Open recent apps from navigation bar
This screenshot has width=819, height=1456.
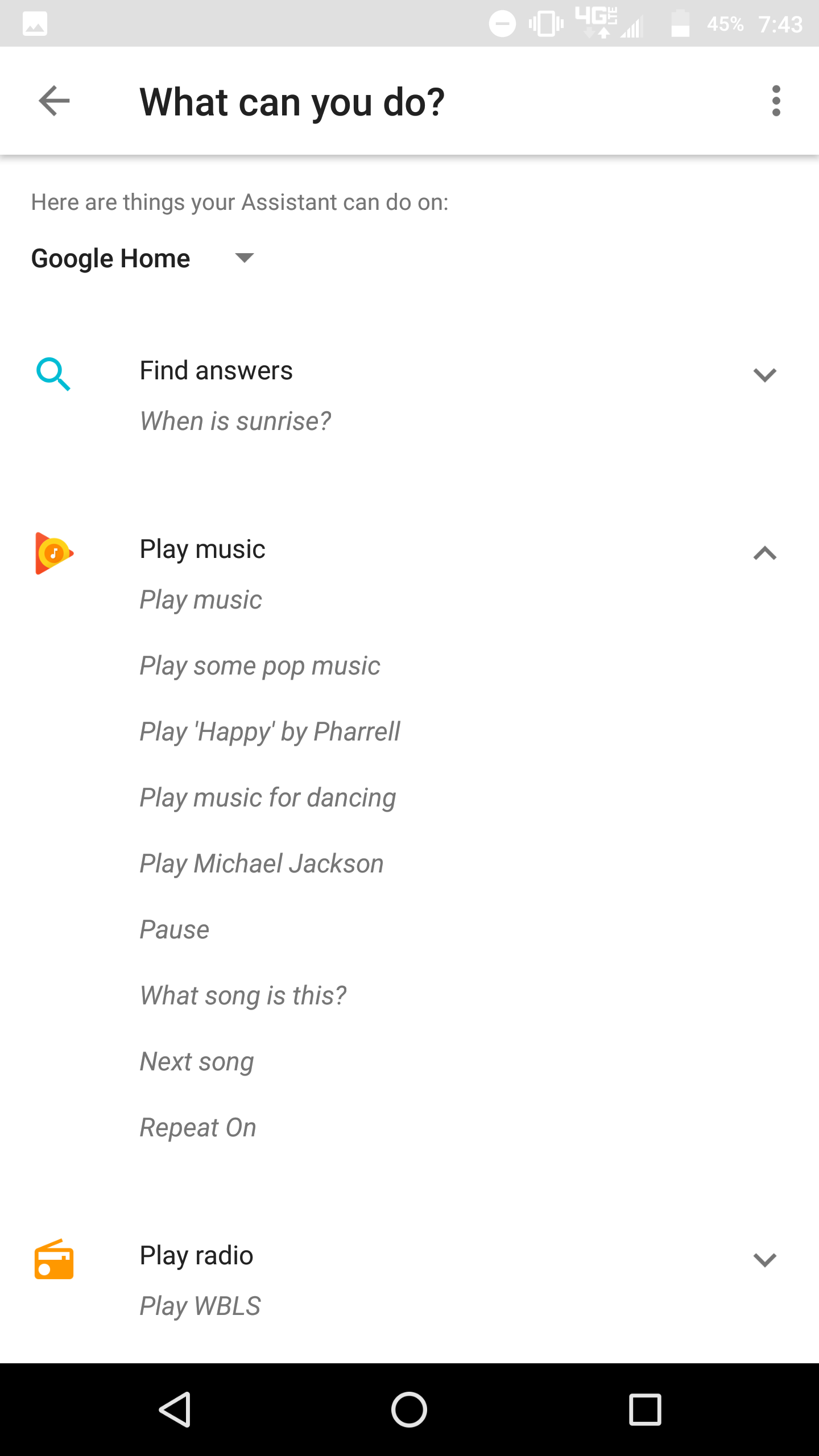click(645, 1409)
